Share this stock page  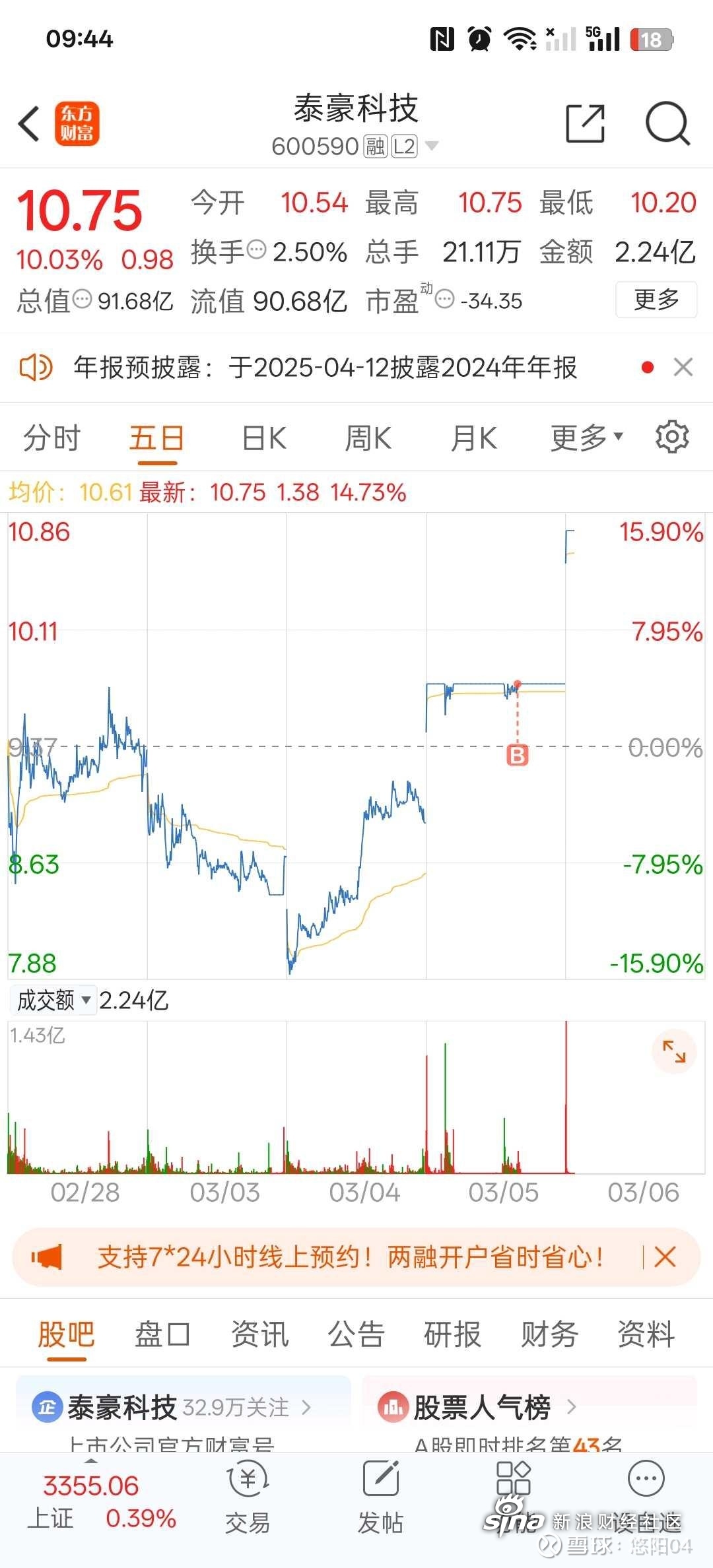pyautogui.click(x=585, y=123)
